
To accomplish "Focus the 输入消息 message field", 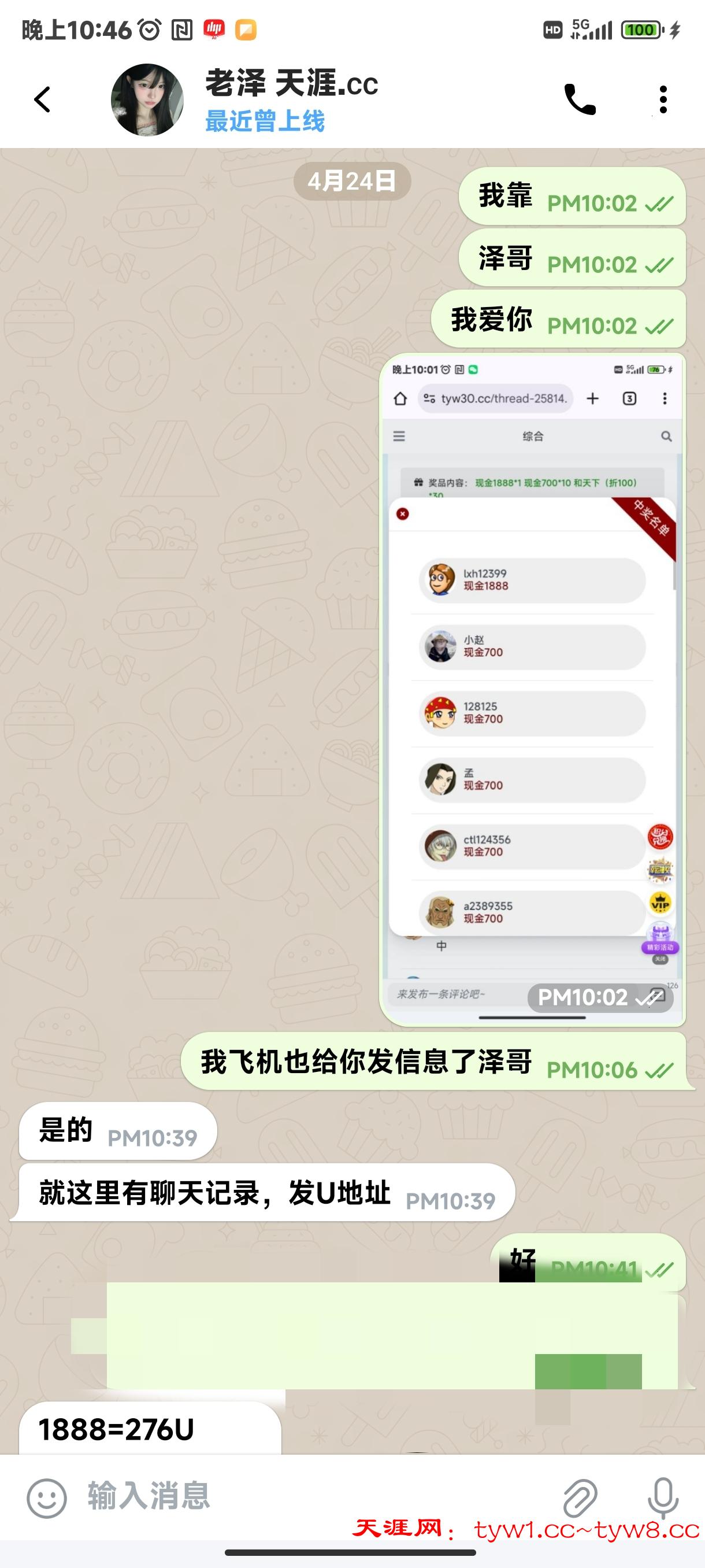I will 304,1497.
